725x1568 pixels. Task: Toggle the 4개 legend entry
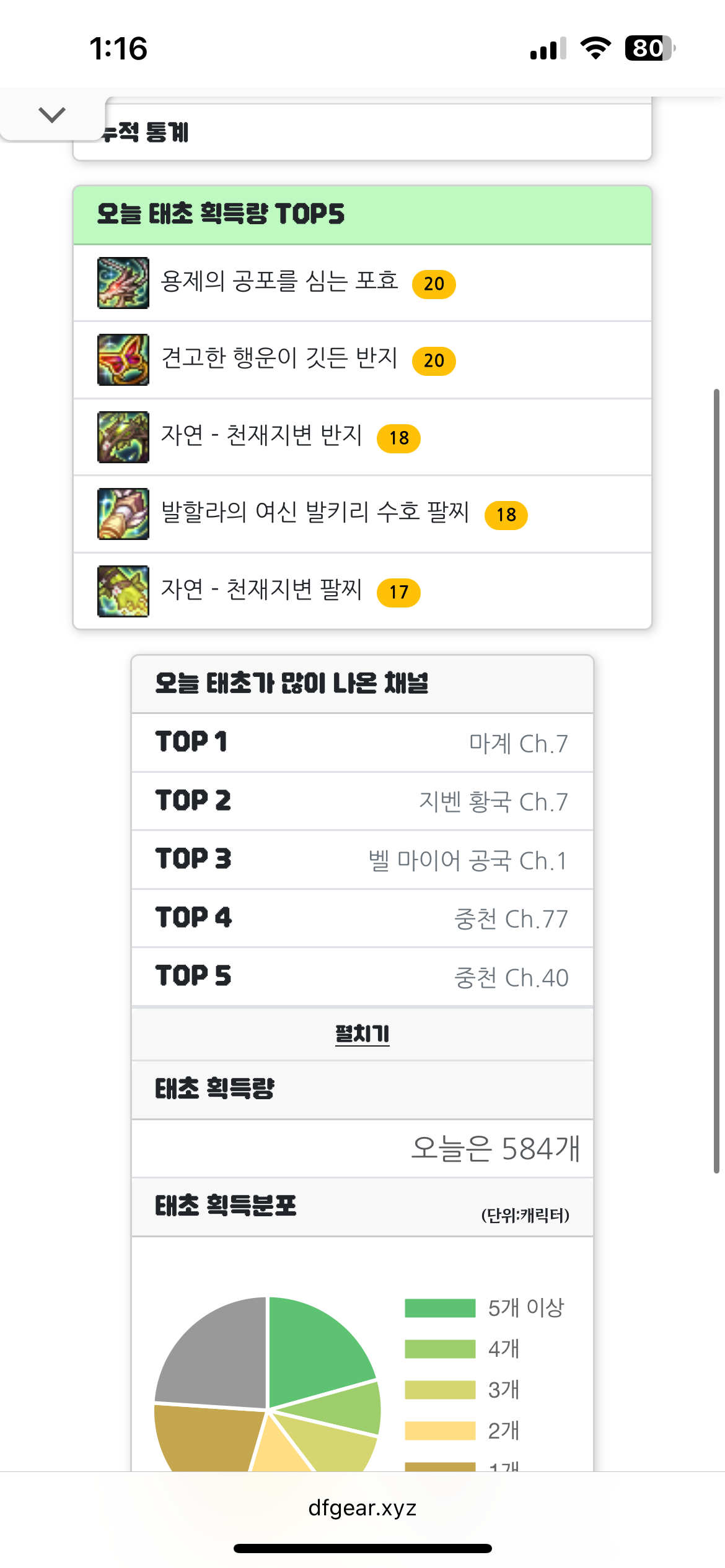pos(462,1349)
